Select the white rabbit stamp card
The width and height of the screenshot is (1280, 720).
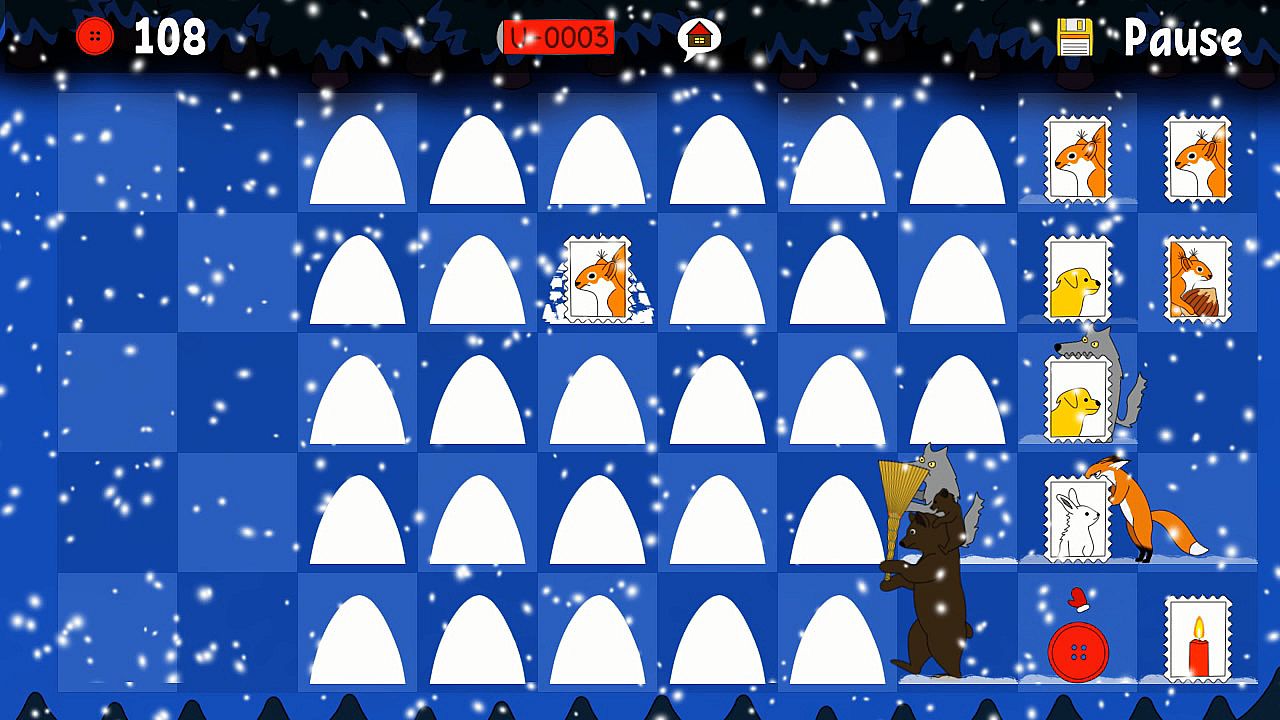pos(1076,519)
